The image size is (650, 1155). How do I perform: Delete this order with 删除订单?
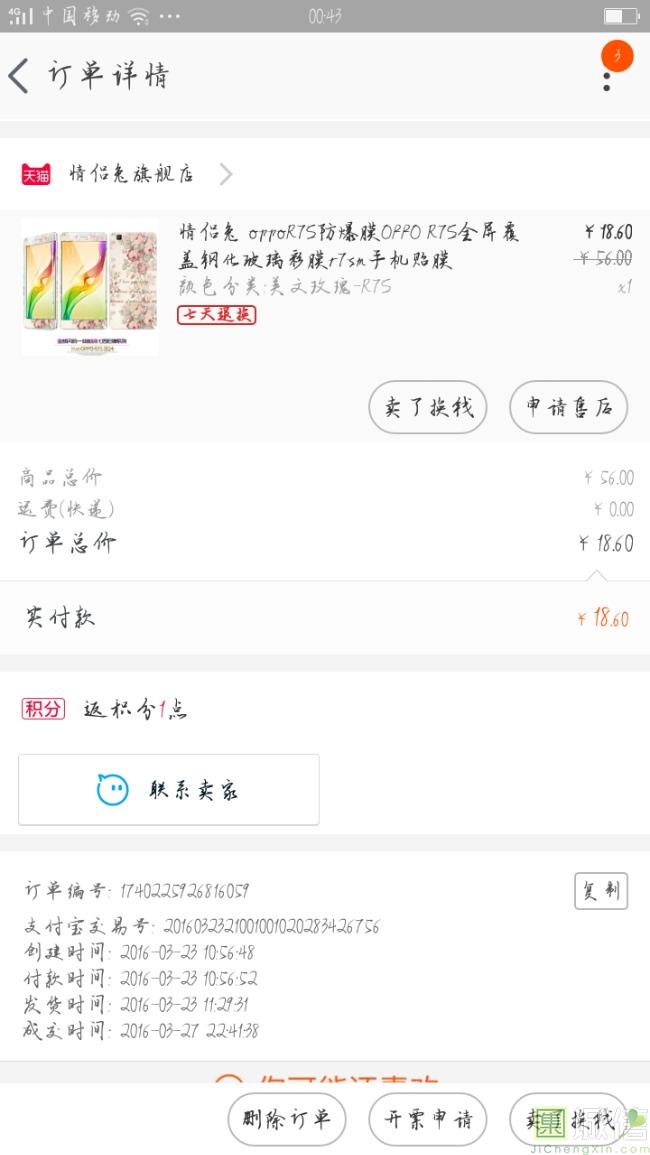pyautogui.click(x=286, y=1118)
